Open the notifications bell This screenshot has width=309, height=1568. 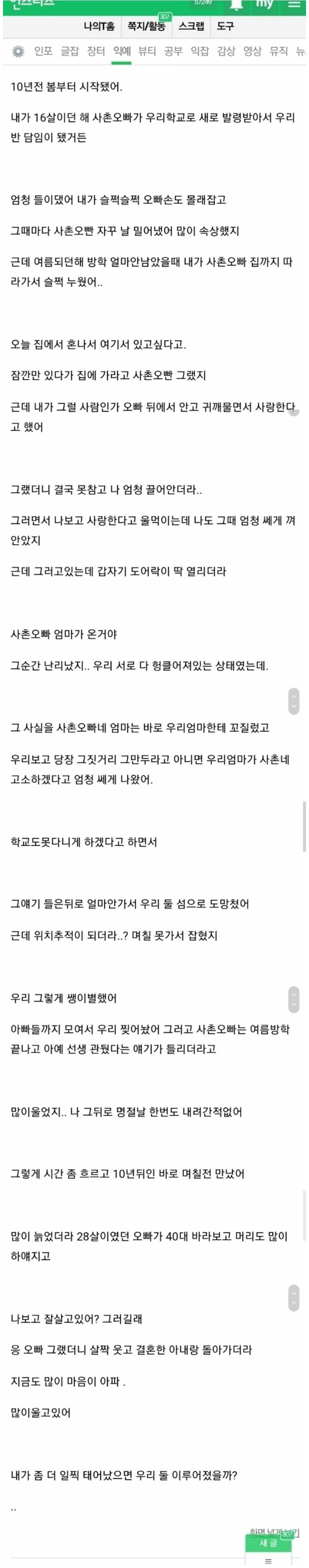[237, 5]
